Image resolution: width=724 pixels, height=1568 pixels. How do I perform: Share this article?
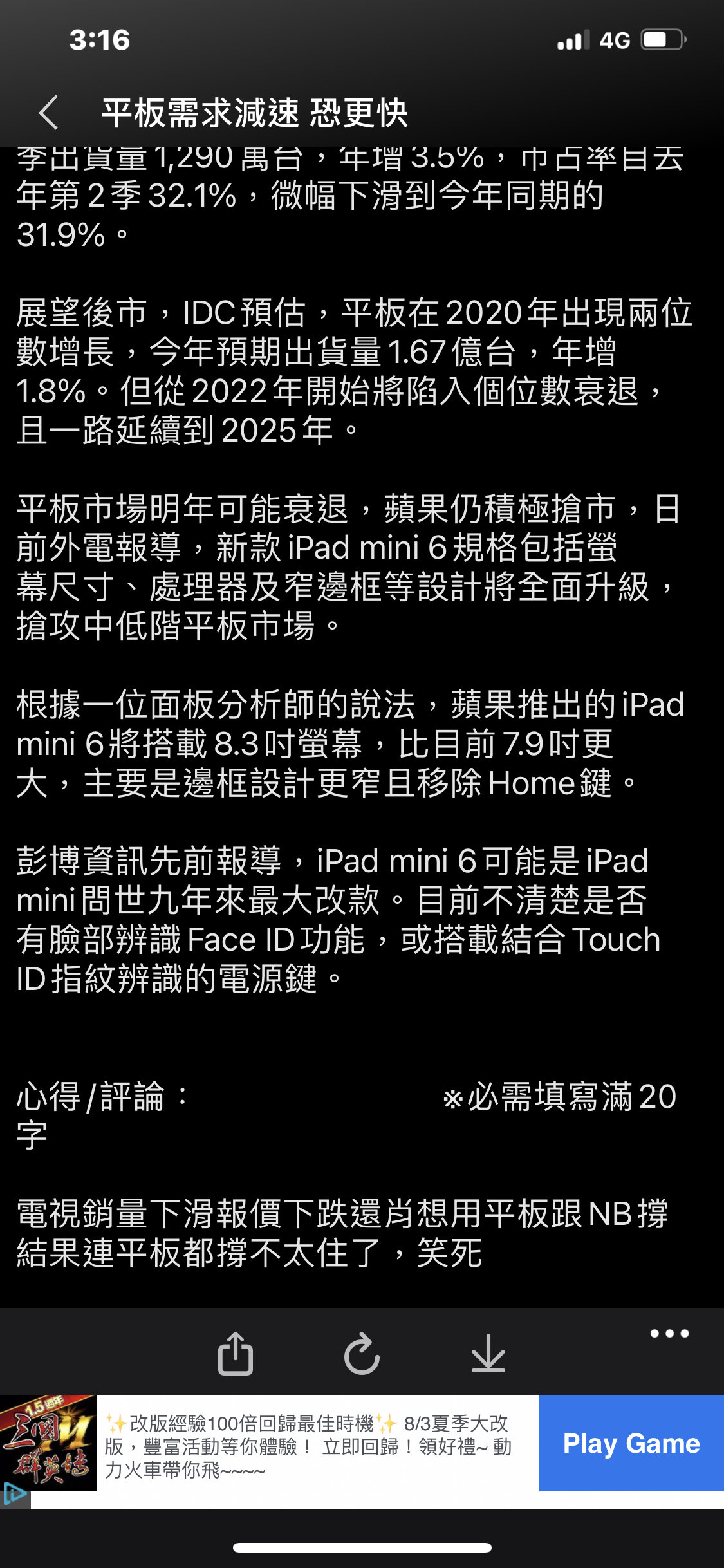[236, 1353]
